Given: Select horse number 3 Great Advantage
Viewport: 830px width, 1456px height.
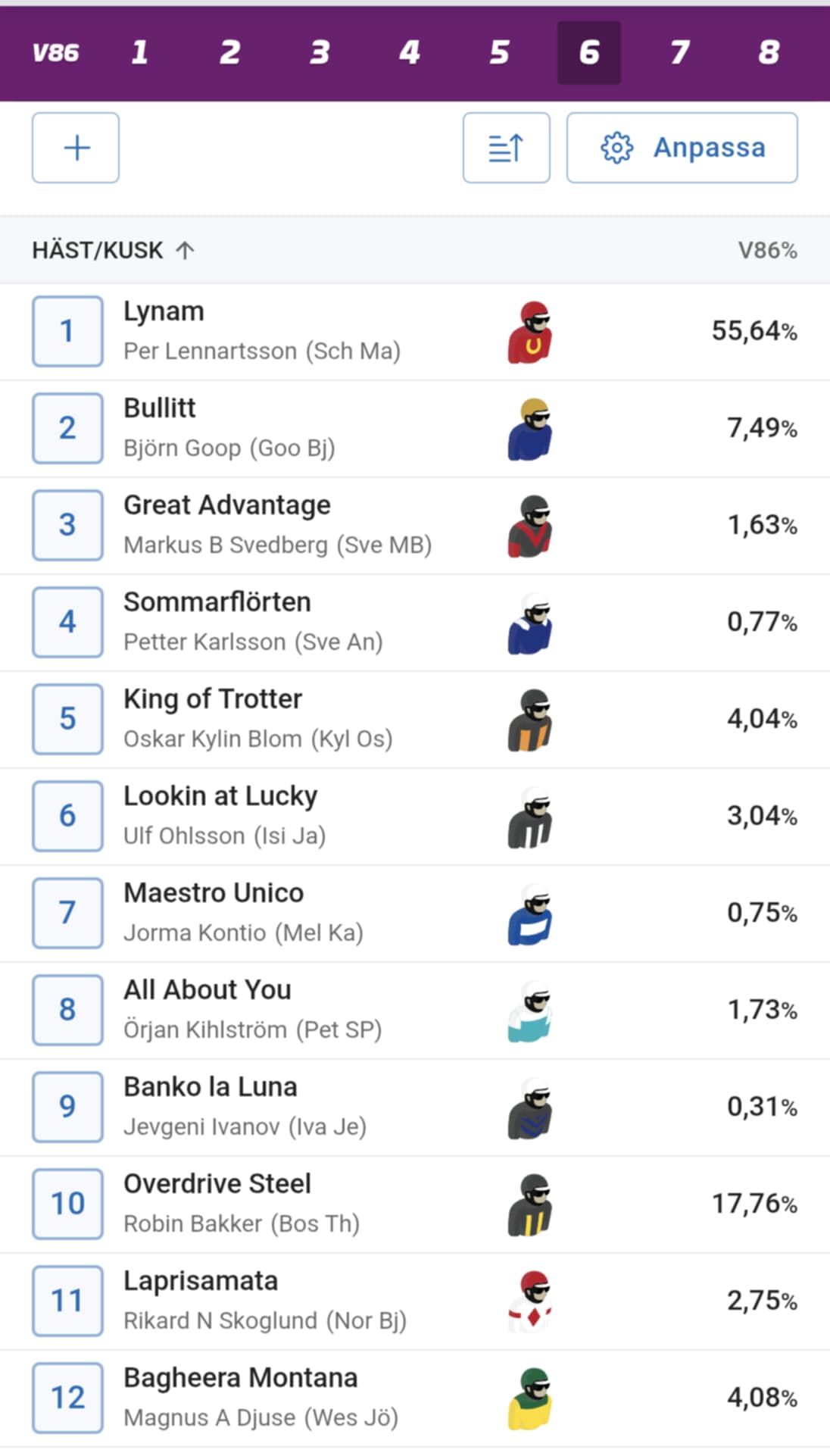Looking at the screenshot, I should coord(67,525).
